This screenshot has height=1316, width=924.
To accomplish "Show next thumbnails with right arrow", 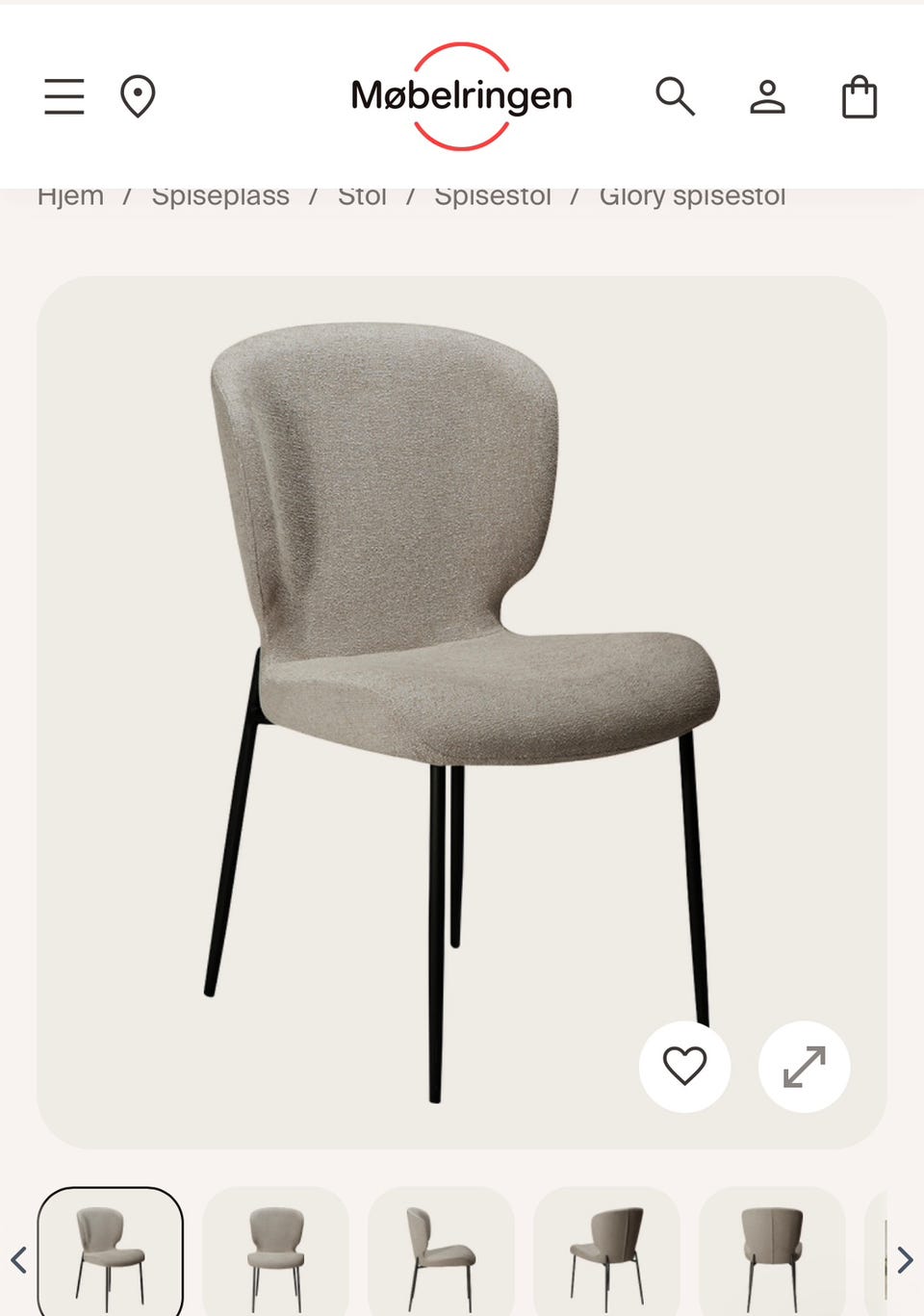I will [904, 1259].
